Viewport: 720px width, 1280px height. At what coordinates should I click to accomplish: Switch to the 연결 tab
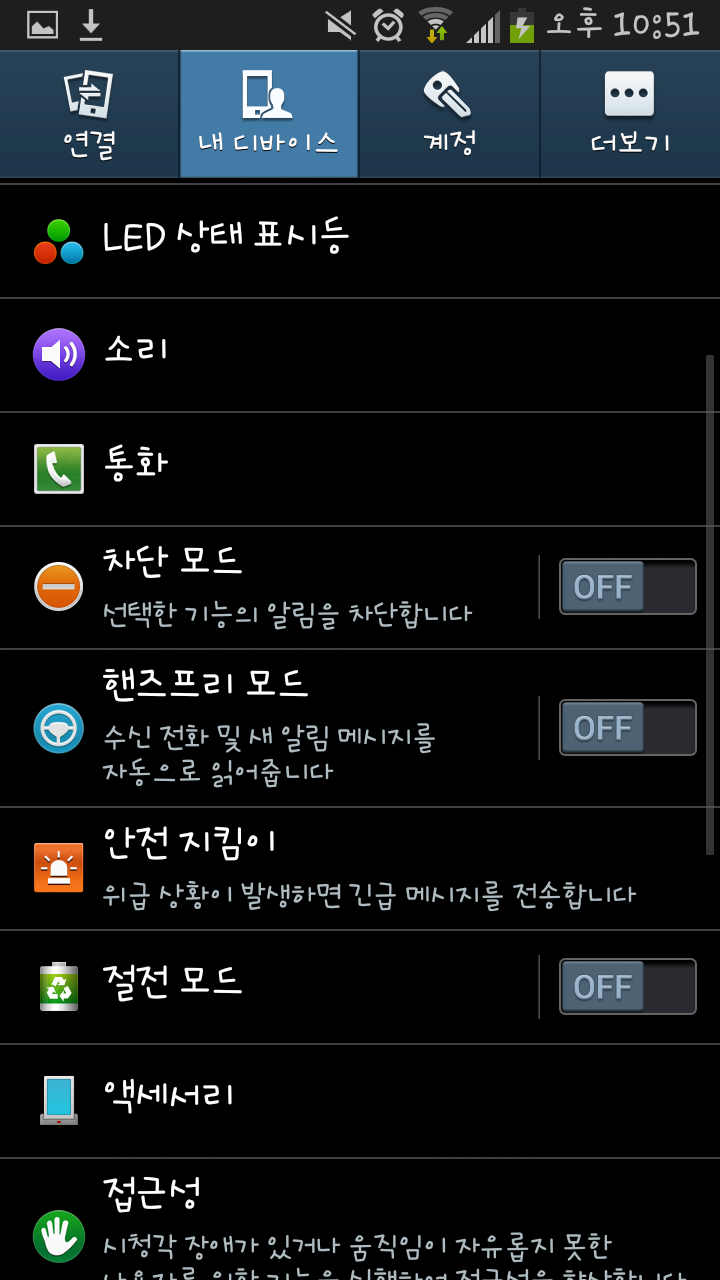pyautogui.click(x=90, y=115)
